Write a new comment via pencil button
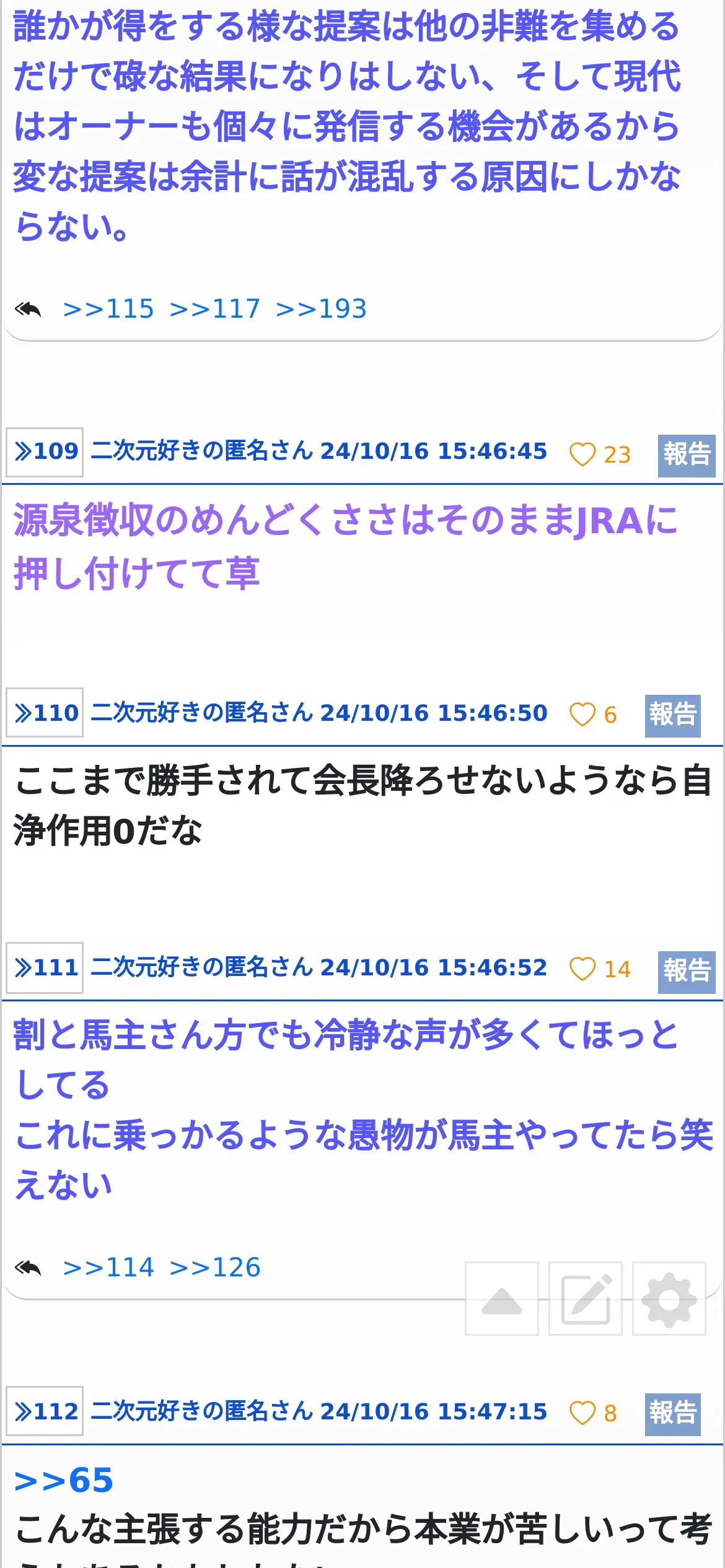This screenshot has height=1568, width=725. [x=586, y=1299]
